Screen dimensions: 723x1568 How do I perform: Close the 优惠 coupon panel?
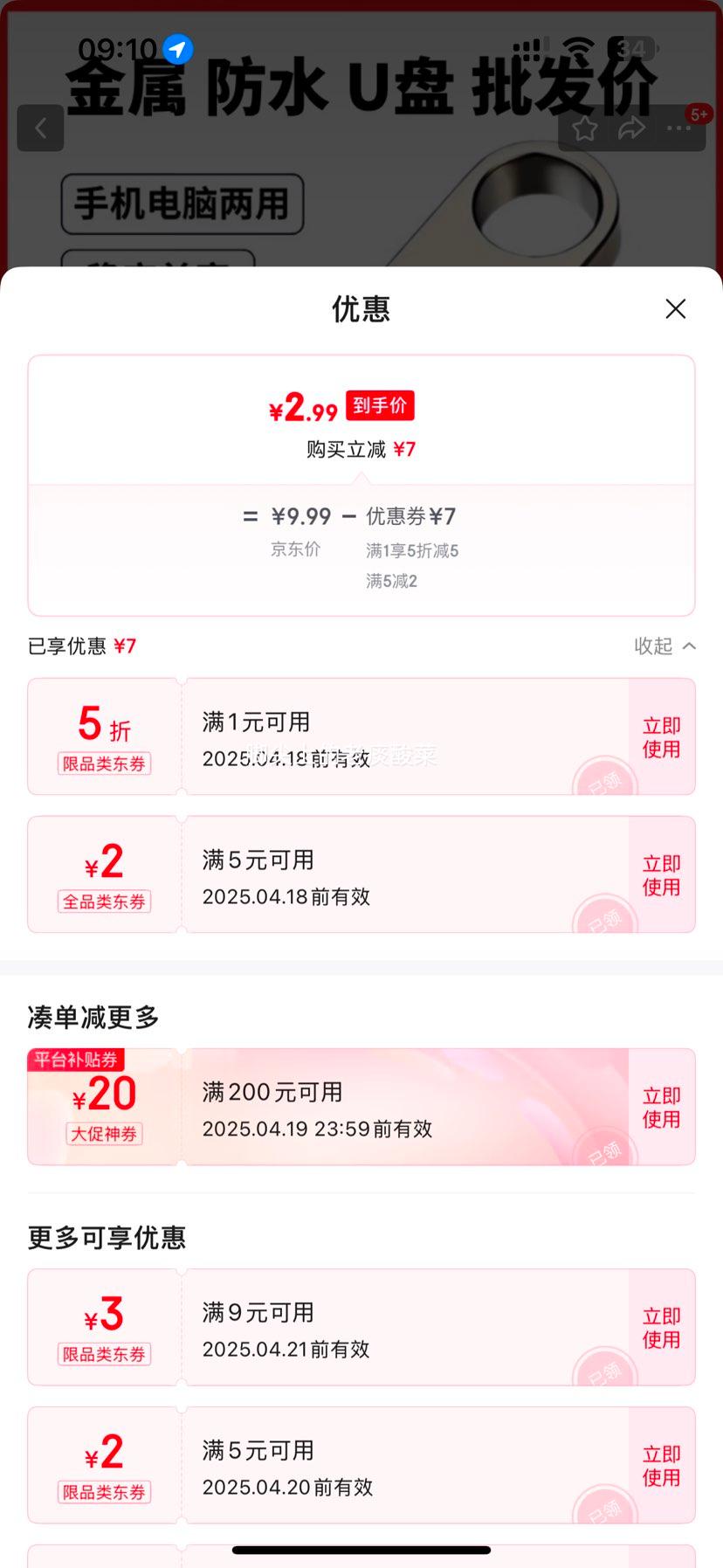pyautogui.click(x=676, y=309)
